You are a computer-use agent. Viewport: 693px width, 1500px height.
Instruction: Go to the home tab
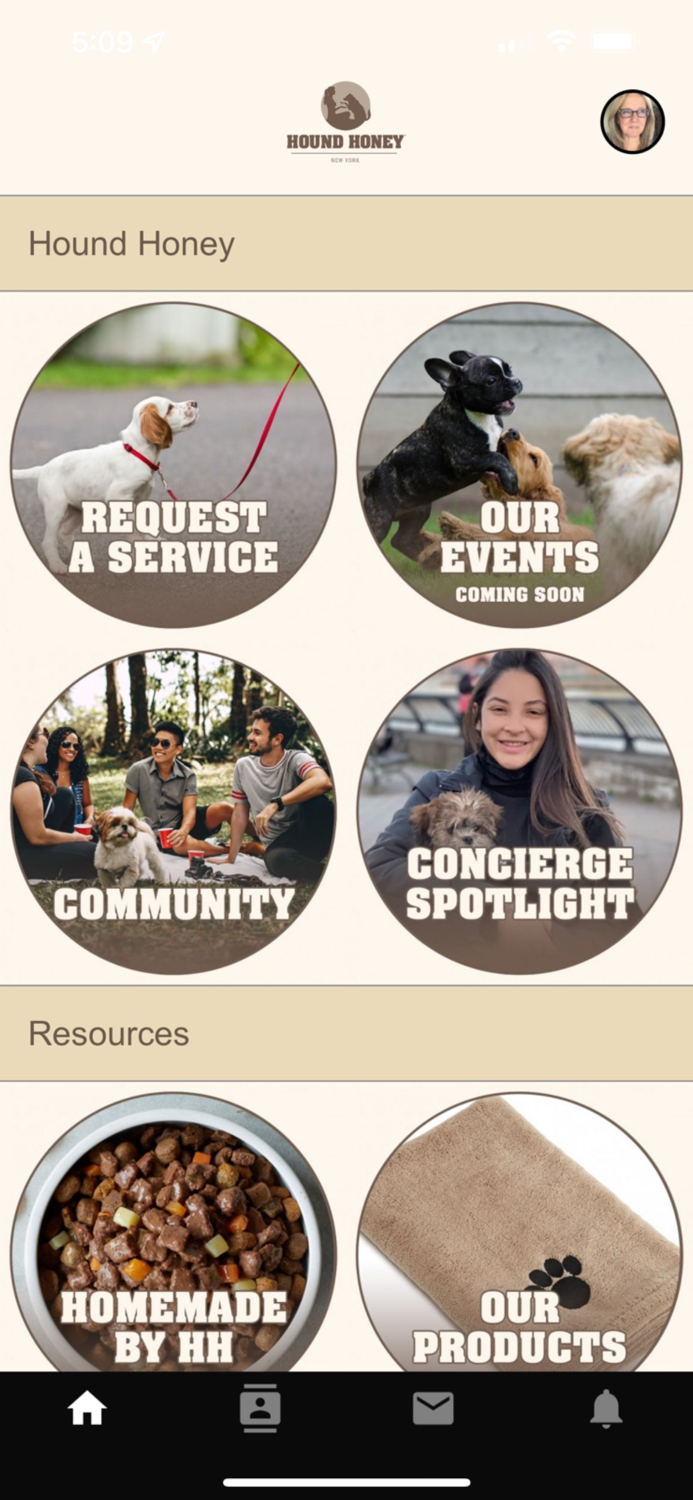pyautogui.click(x=87, y=1408)
